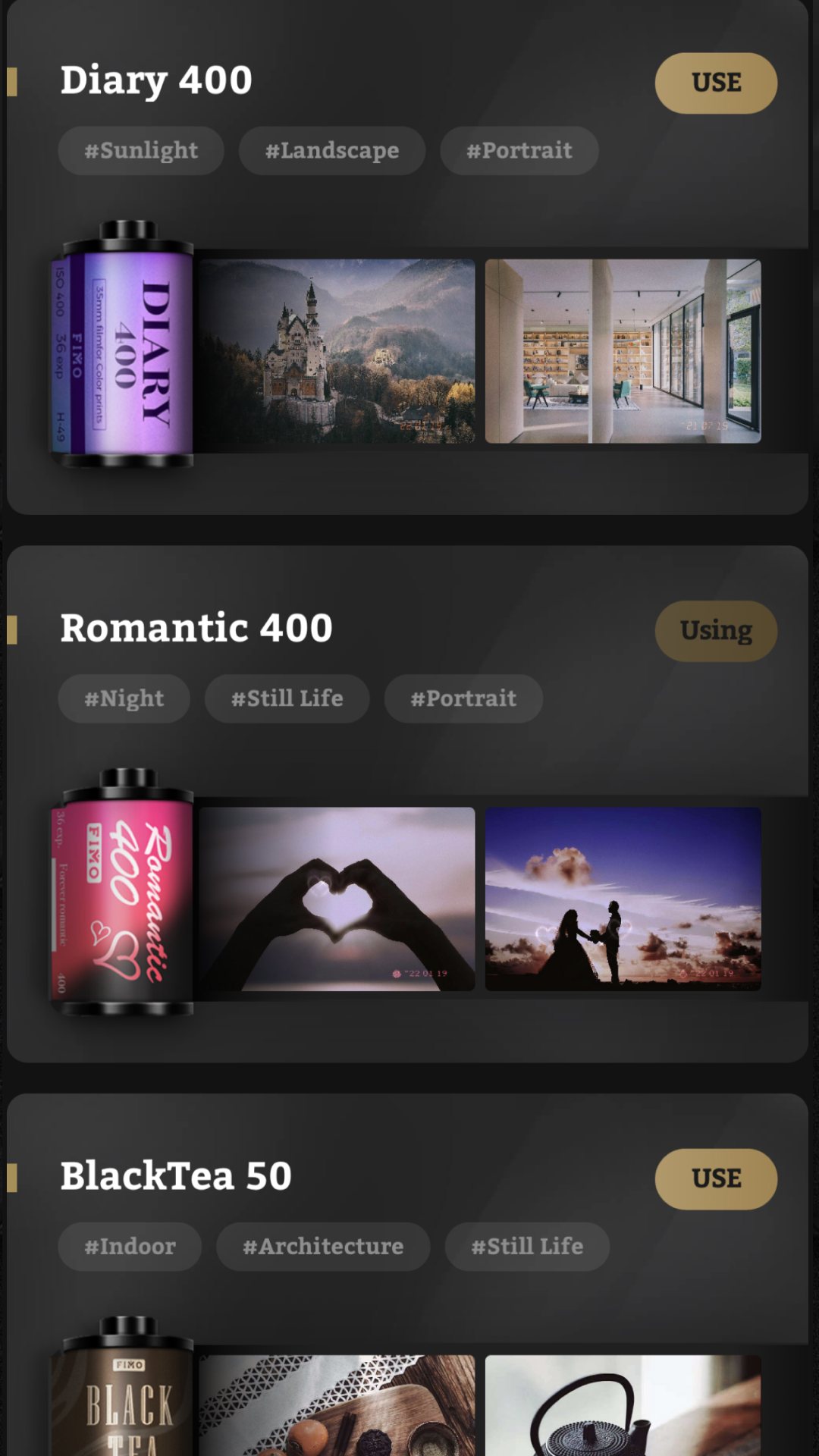This screenshot has height=1456, width=819.
Task: Open the Diary 400 castle sample photo
Action: click(x=337, y=351)
